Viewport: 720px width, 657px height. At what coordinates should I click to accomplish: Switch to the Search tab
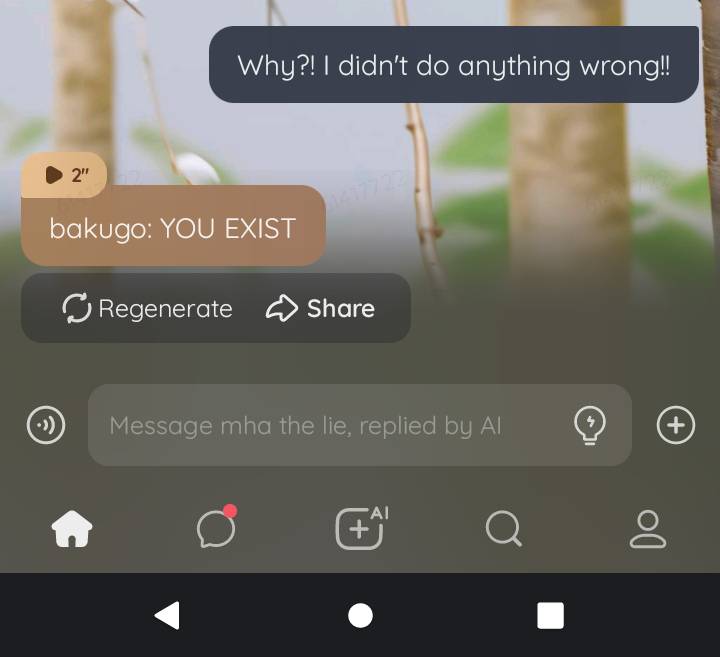coord(504,528)
